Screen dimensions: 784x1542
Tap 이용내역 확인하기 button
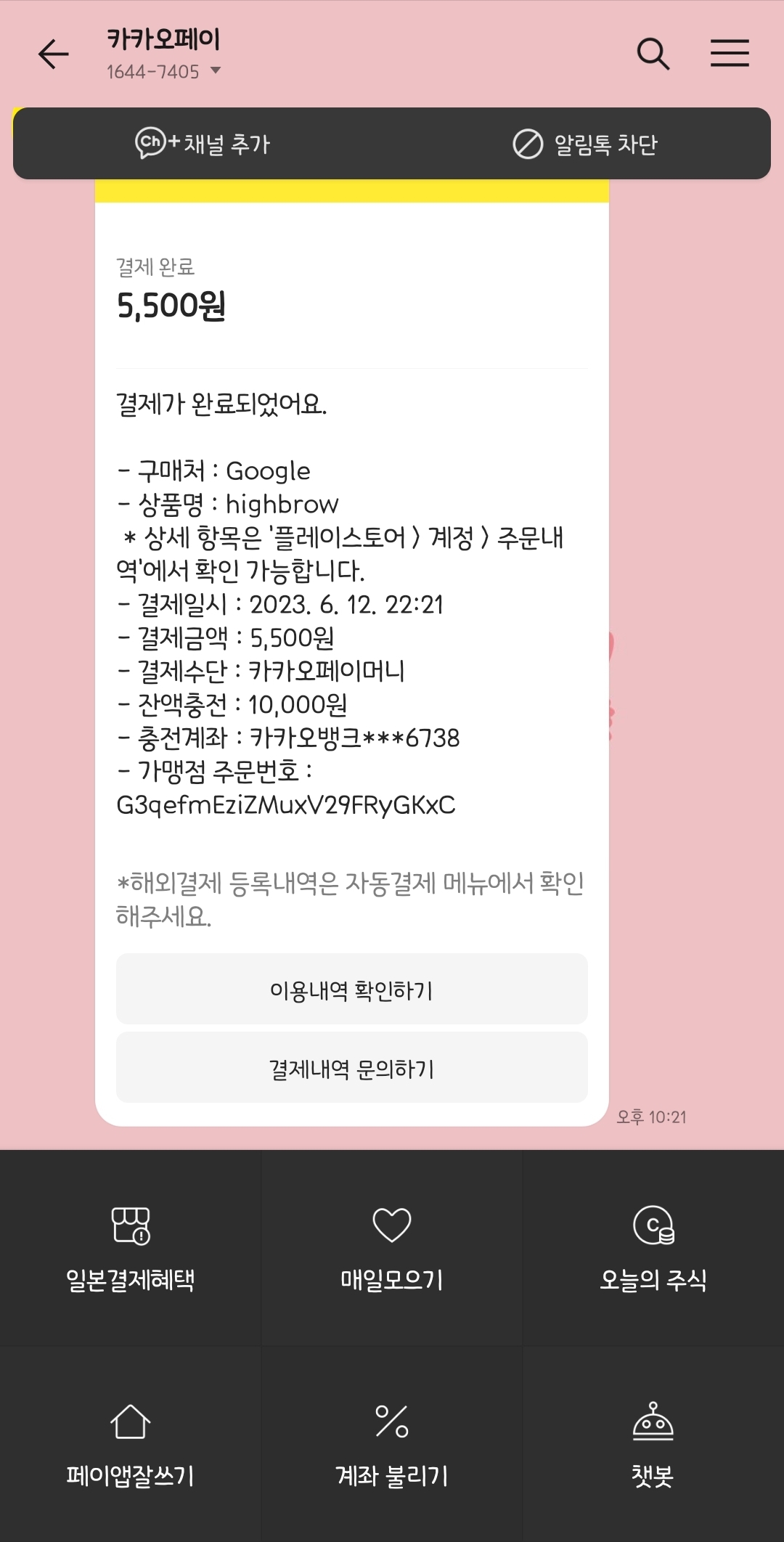[351, 990]
